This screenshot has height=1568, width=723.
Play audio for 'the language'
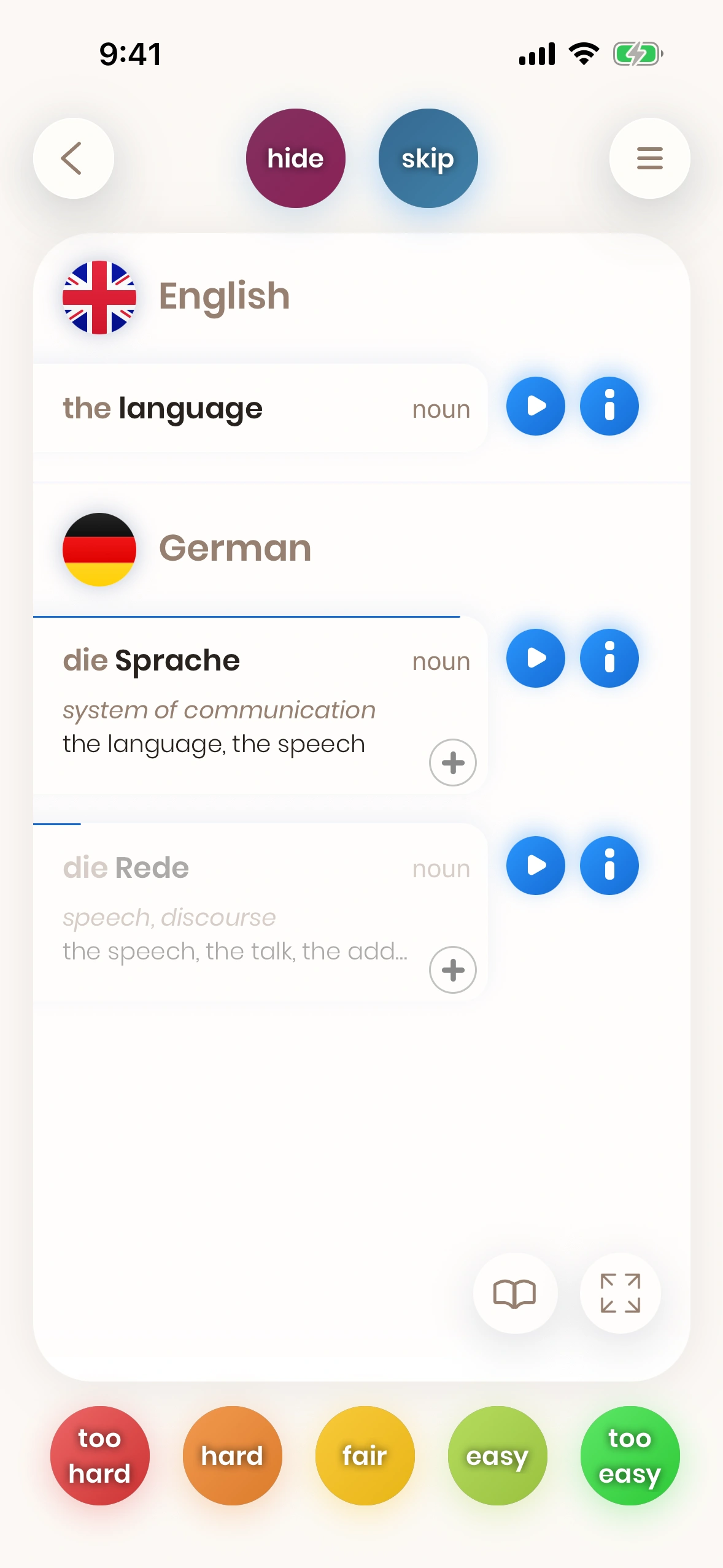pyautogui.click(x=535, y=406)
